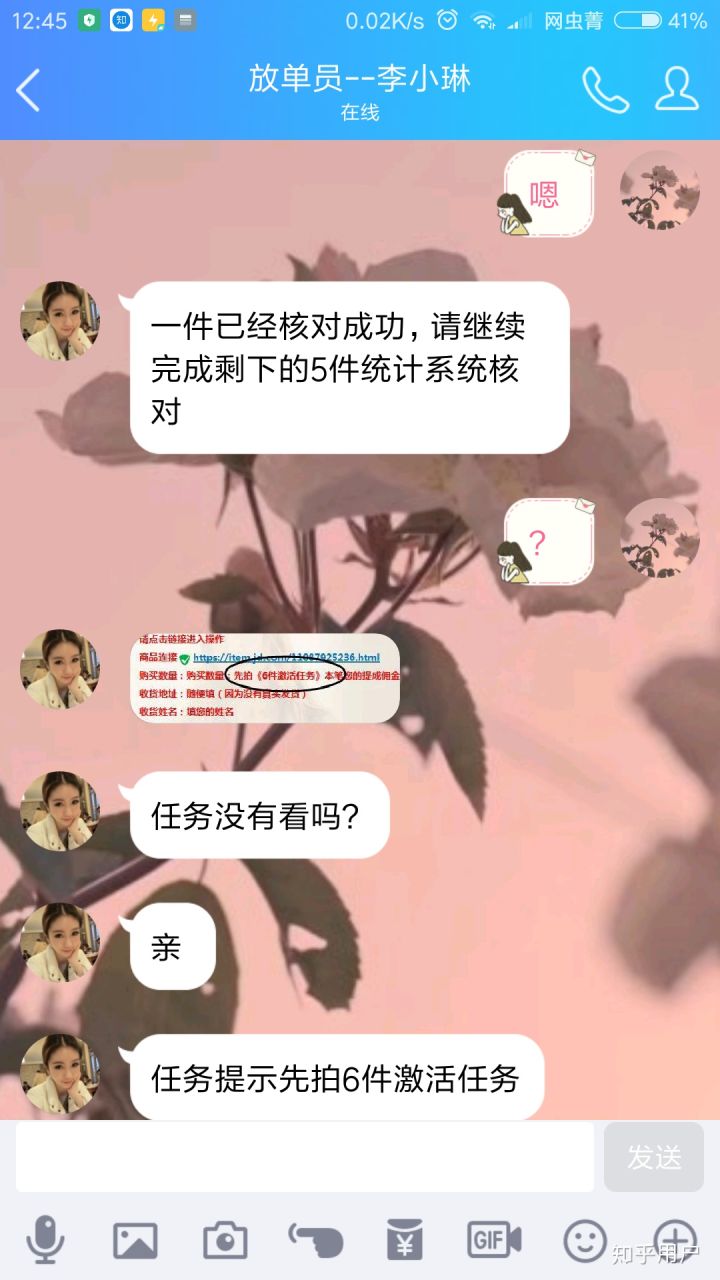
Task: Pick a picture from the gallery
Action: pyautogui.click(x=135, y=1240)
